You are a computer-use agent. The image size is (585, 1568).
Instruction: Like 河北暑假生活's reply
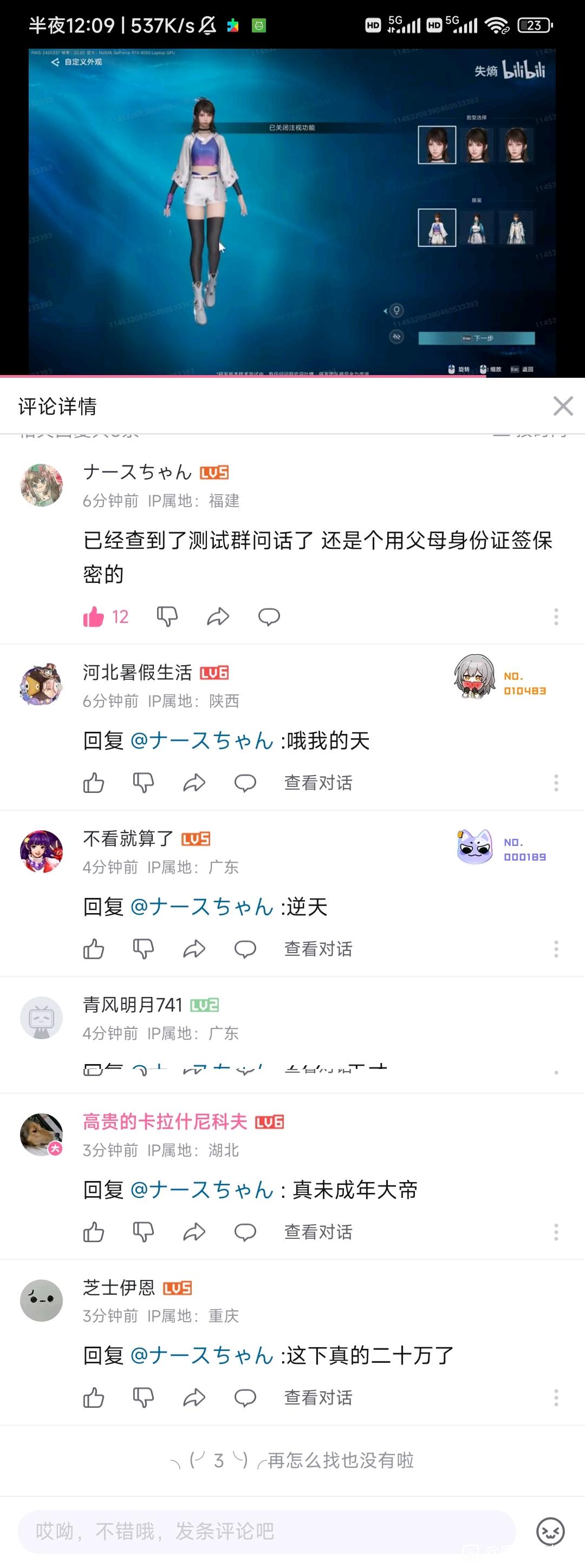coord(94,783)
